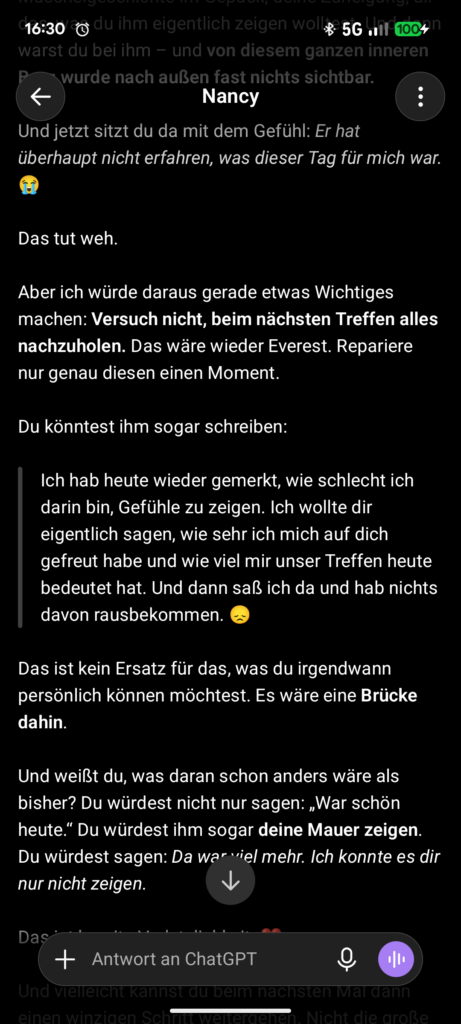Launch voice mode with the purple waveform button
This screenshot has width=461, height=1024.
pyautogui.click(x=396, y=959)
